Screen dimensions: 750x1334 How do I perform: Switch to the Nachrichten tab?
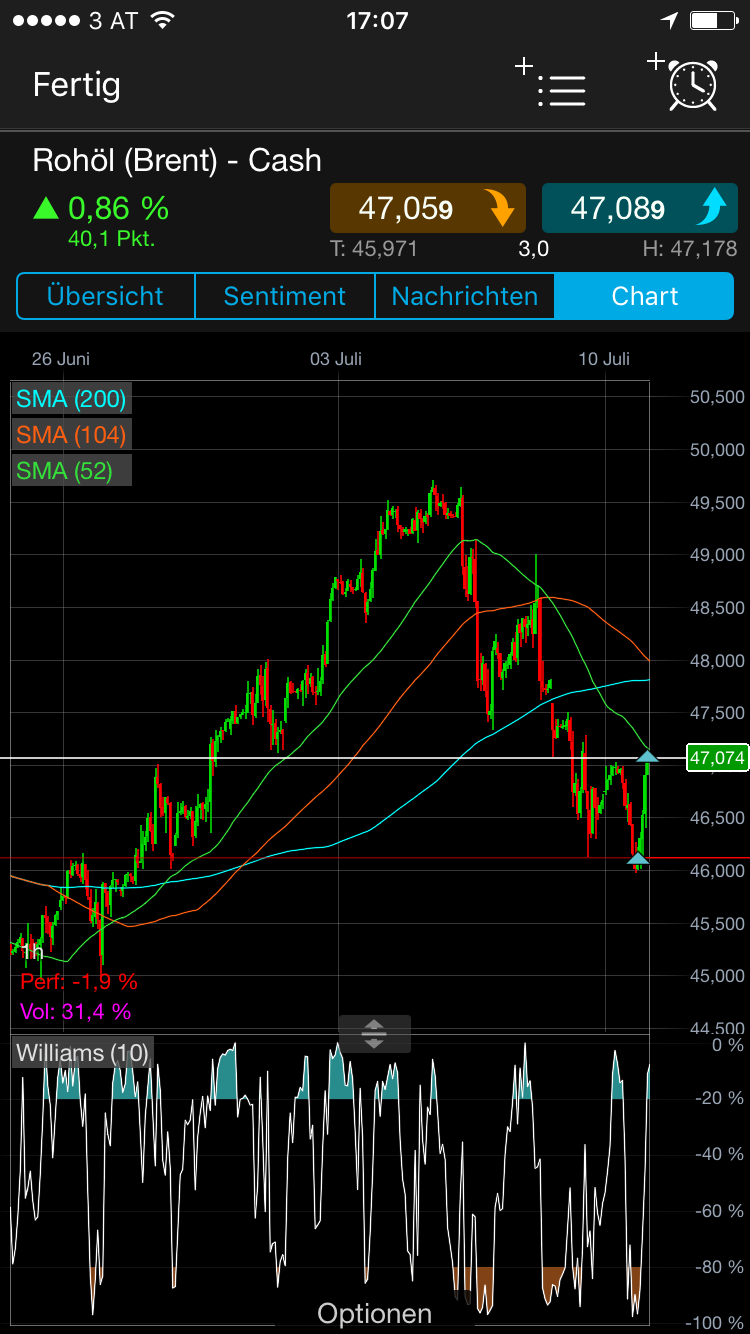click(x=464, y=296)
